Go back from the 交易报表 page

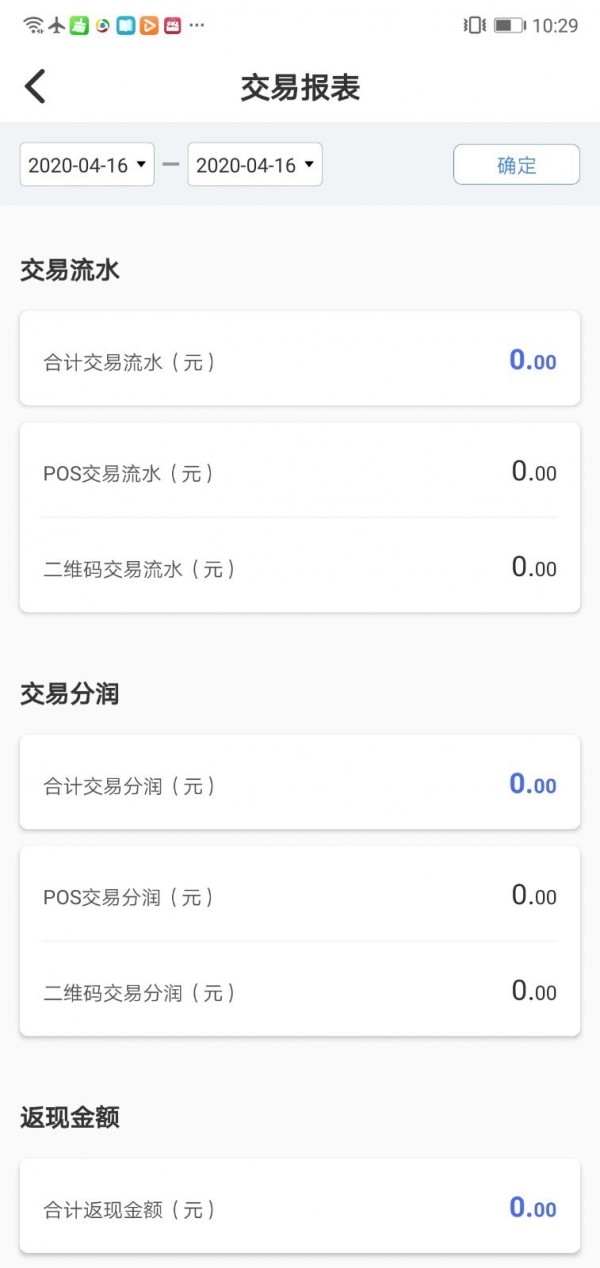coord(35,87)
